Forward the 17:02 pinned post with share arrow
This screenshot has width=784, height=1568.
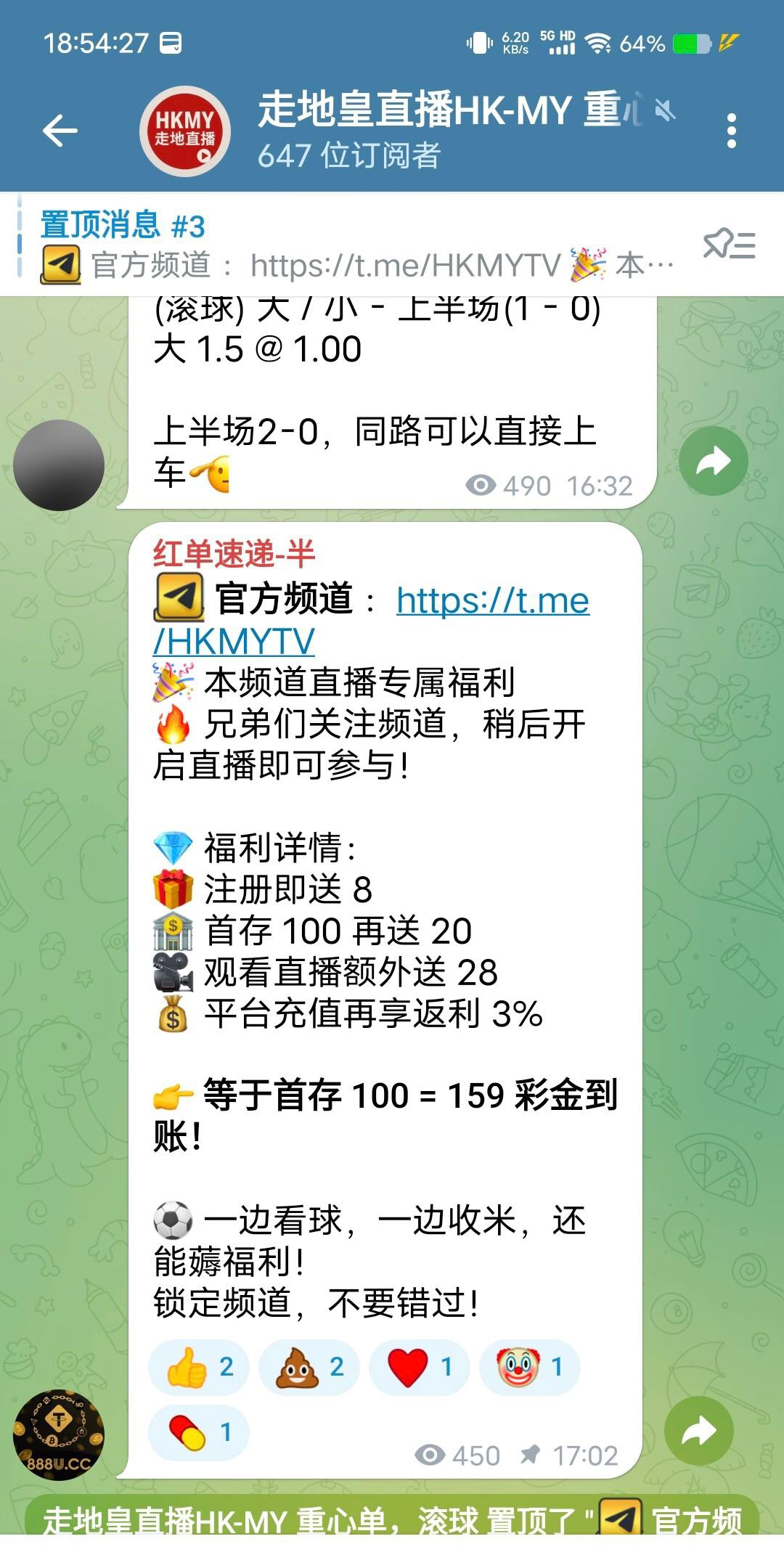[x=698, y=1431]
